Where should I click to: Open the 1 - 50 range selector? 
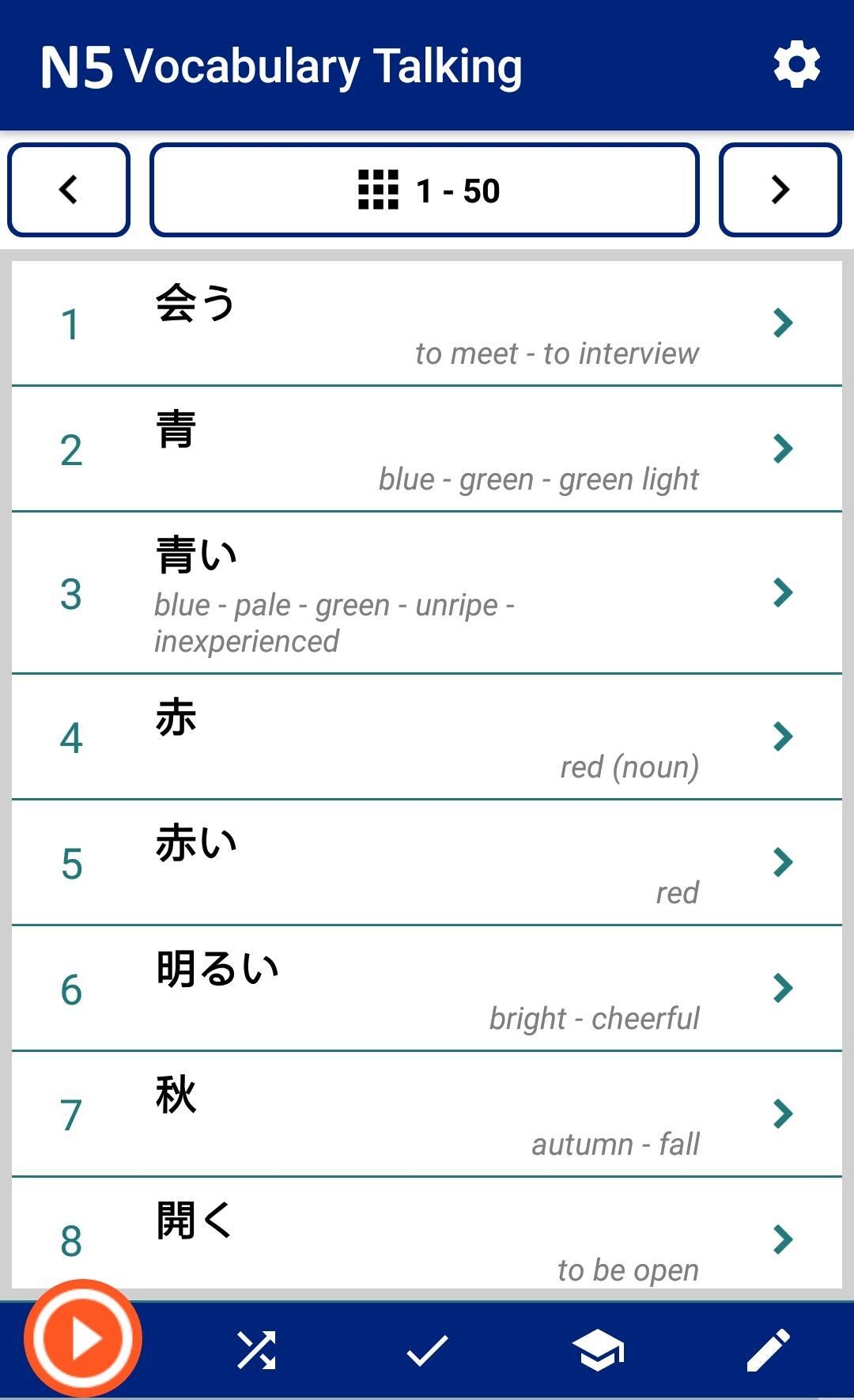pyautogui.click(x=425, y=190)
